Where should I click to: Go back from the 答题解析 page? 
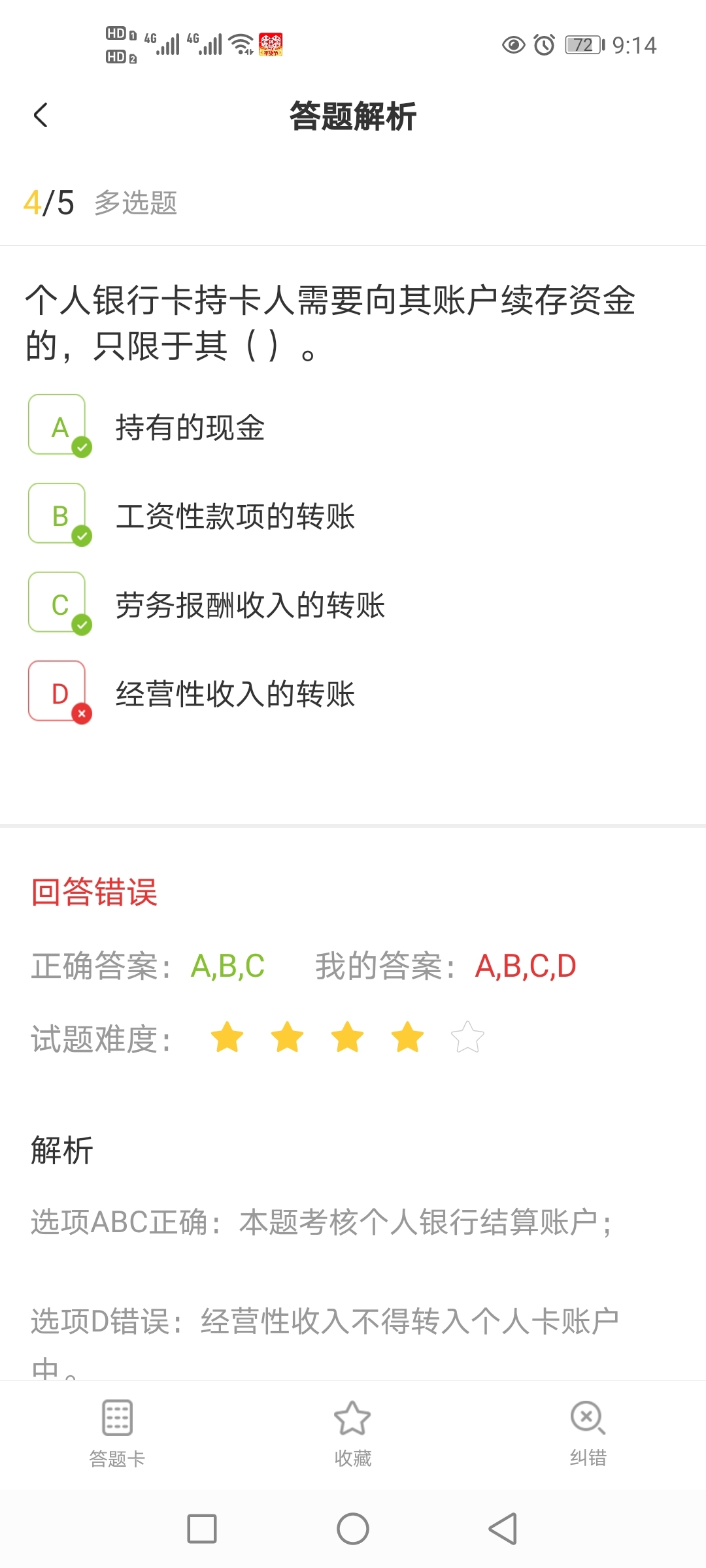point(41,116)
